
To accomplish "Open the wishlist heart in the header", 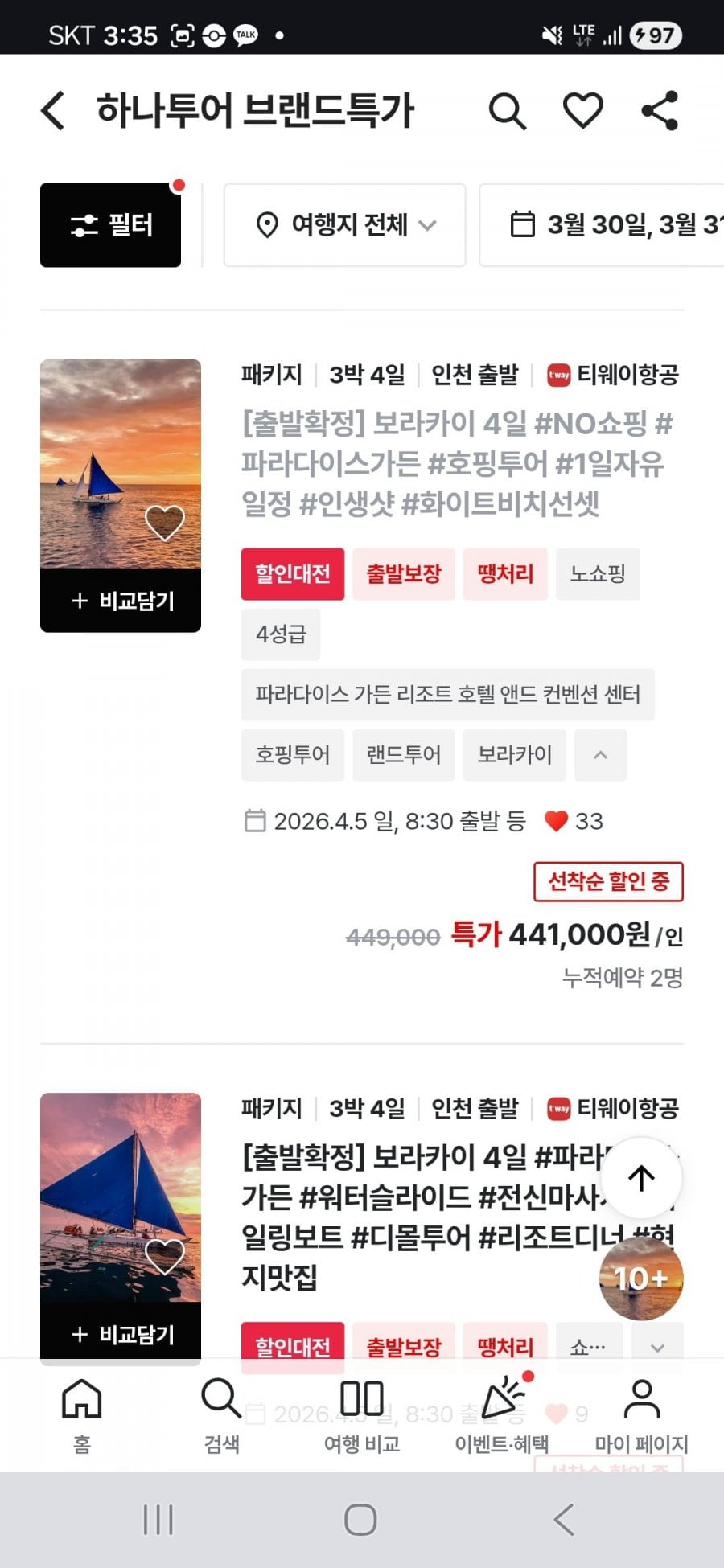I will pyautogui.click(x=582, y=111).
